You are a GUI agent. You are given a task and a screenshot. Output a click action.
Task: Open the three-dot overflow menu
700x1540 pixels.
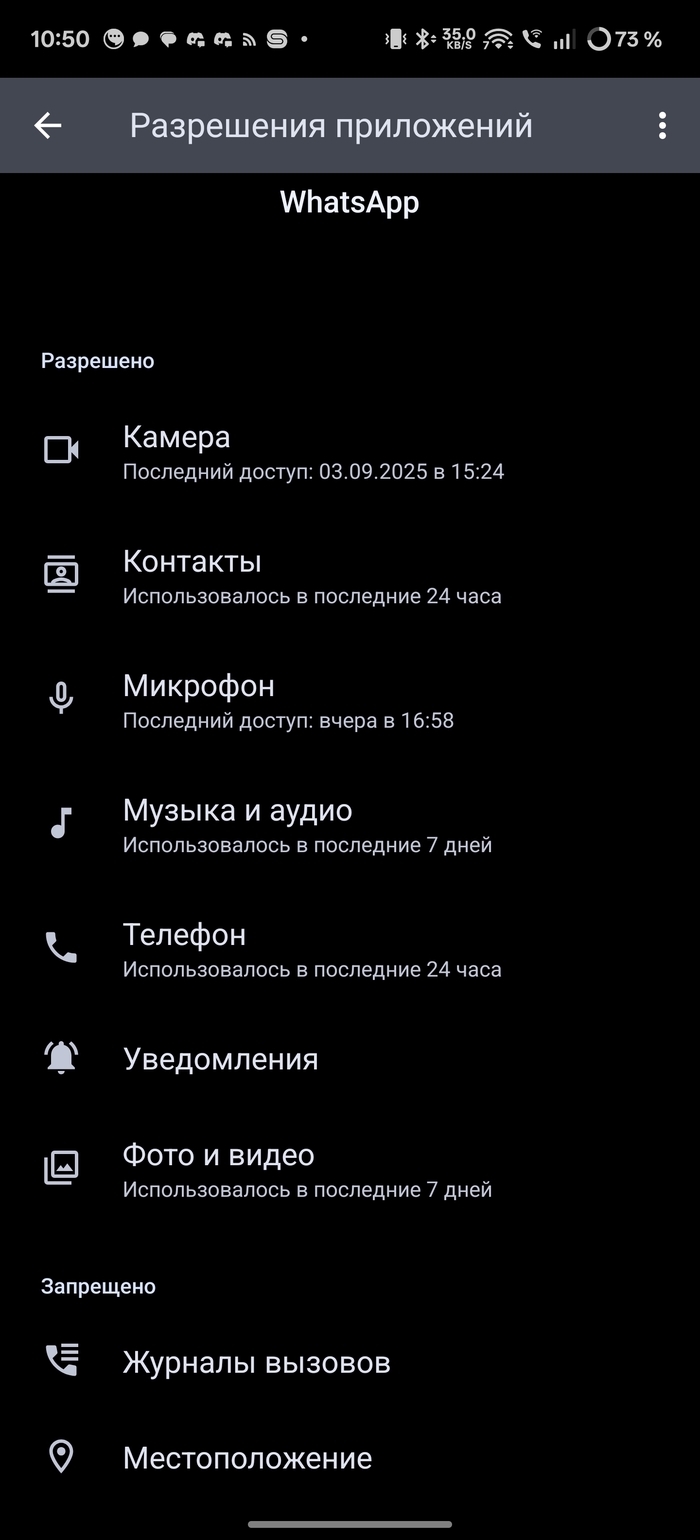click(x=661, y=125)
